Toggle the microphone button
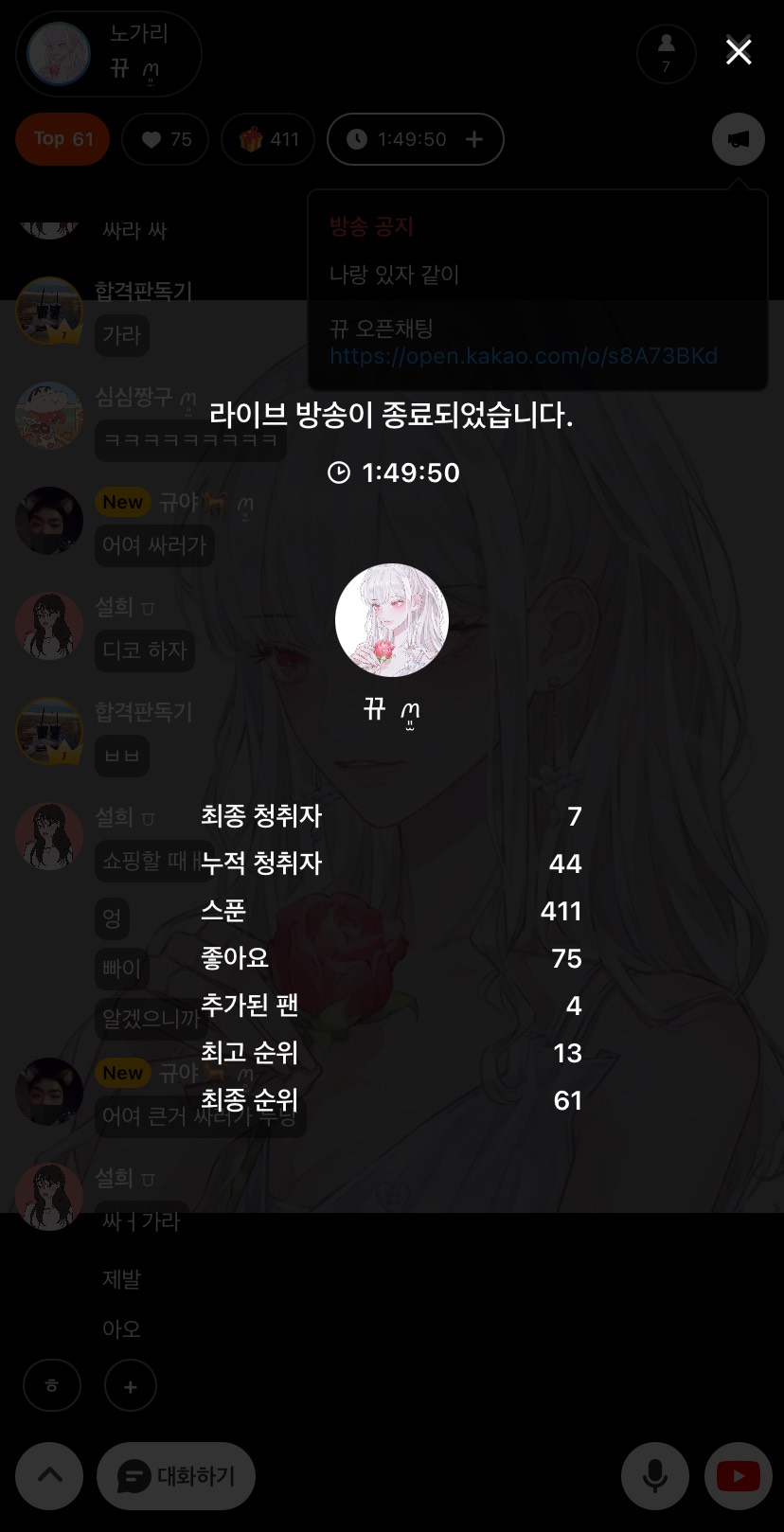The width and height of the screenshot is (784, 1532). click(654, 1475)
